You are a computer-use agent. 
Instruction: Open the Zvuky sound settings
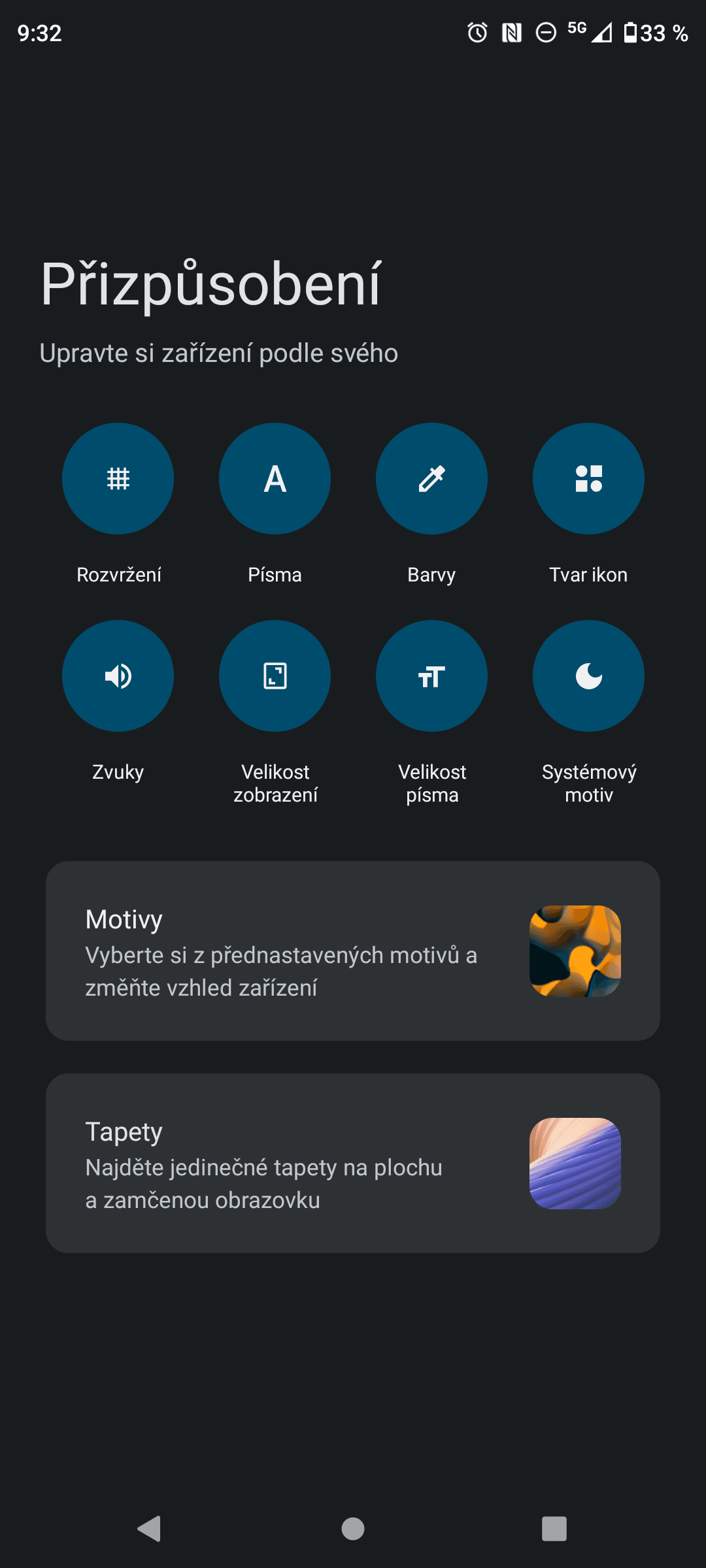[118, 676]
